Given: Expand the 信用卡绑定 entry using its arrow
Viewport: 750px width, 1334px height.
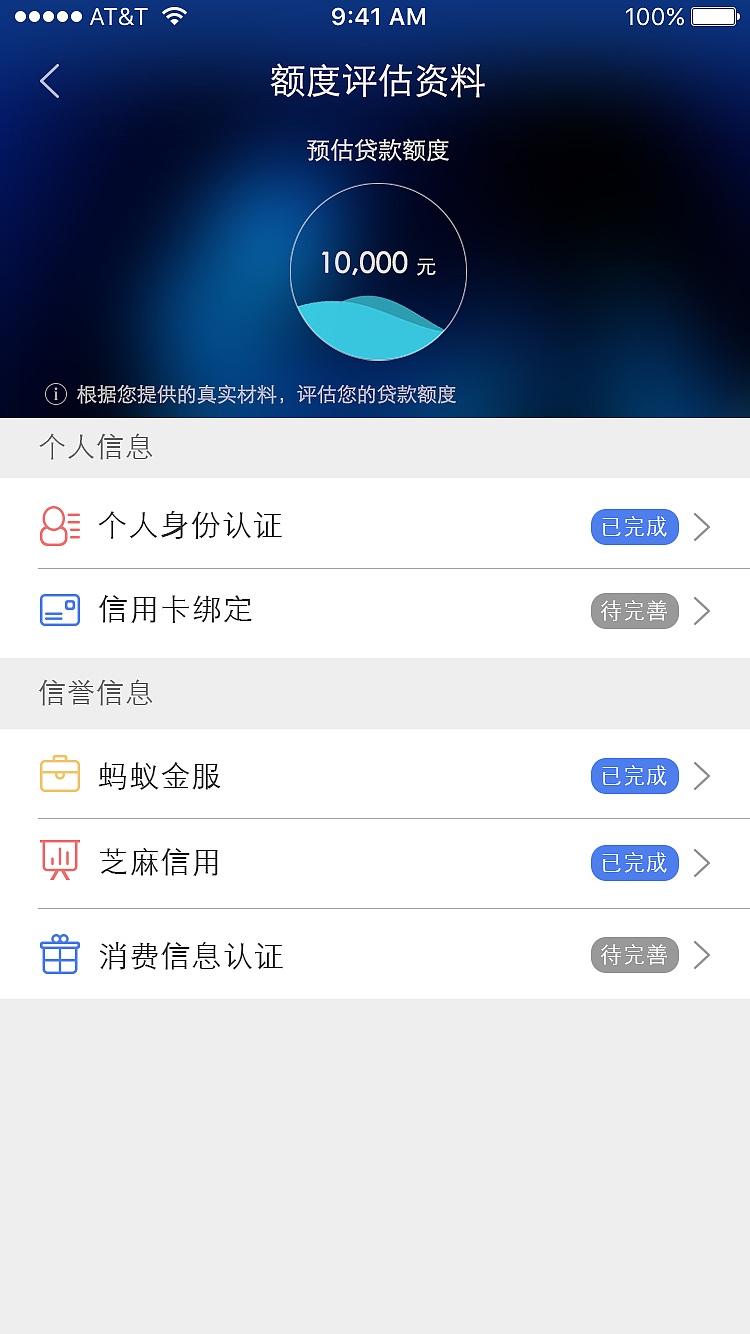Looking at the screenshot, I should click(701, 611).
